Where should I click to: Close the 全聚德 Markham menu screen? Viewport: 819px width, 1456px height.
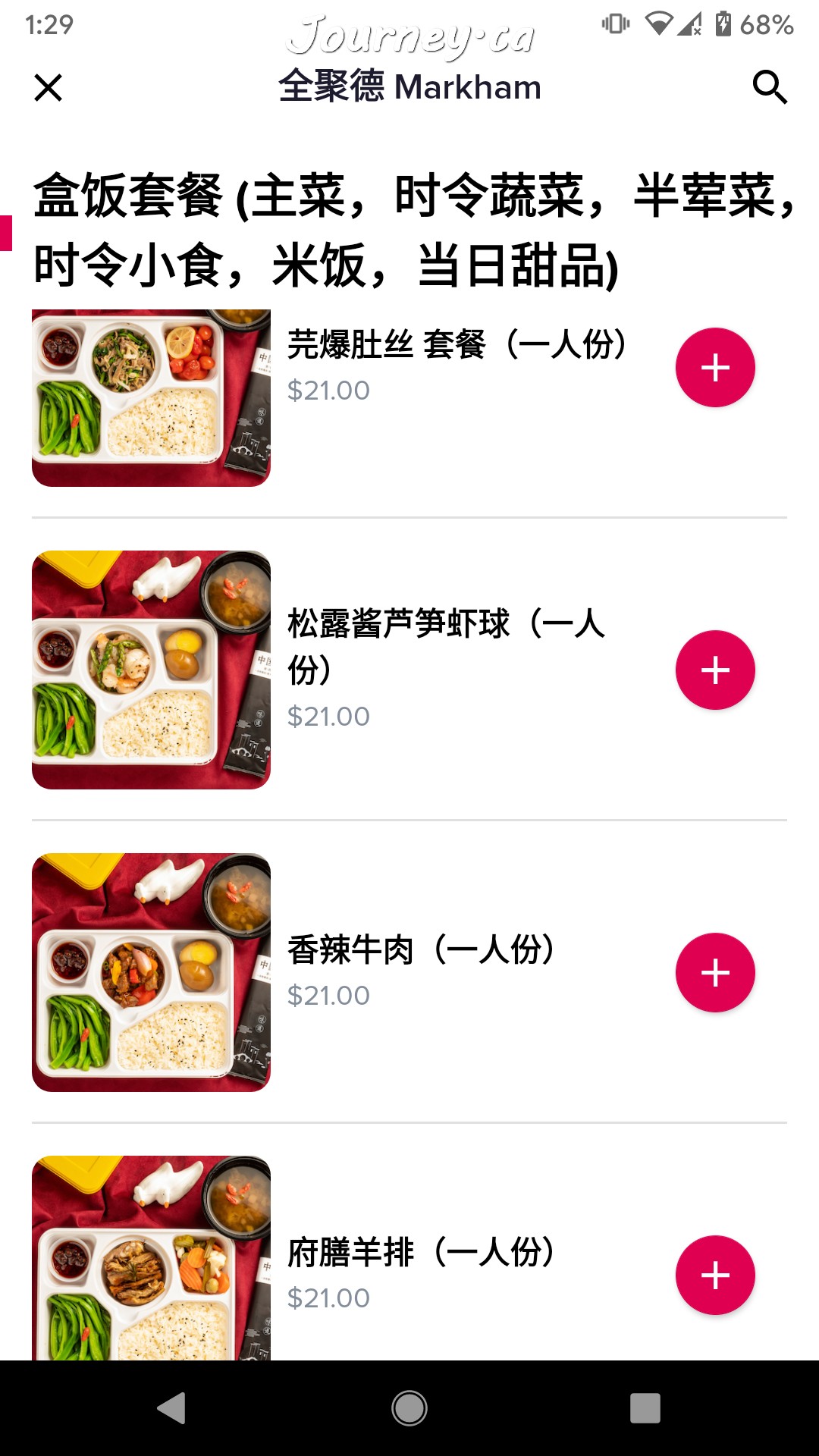(48, 88)
